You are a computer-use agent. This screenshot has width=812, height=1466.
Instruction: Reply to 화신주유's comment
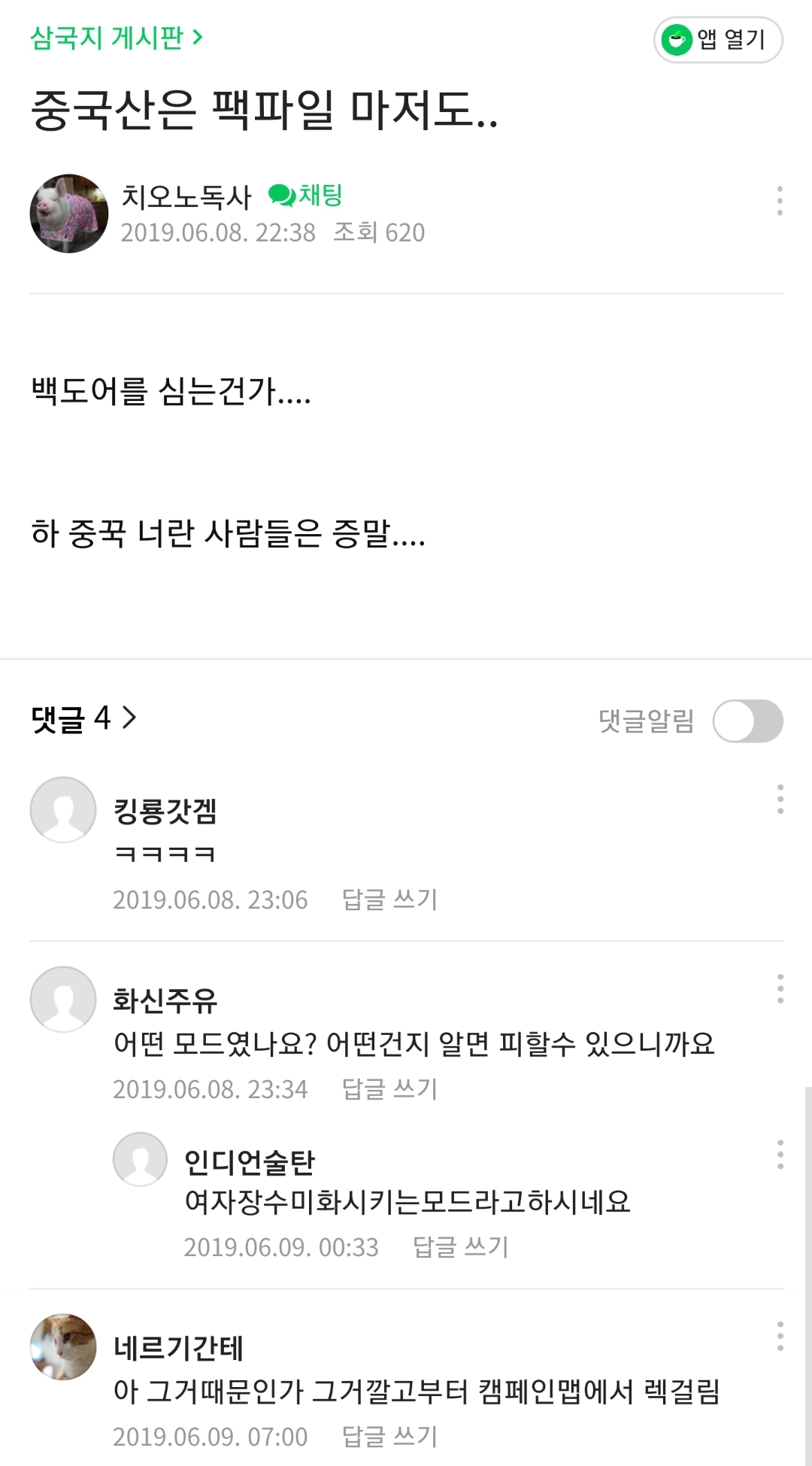(x=389, y=1088)
